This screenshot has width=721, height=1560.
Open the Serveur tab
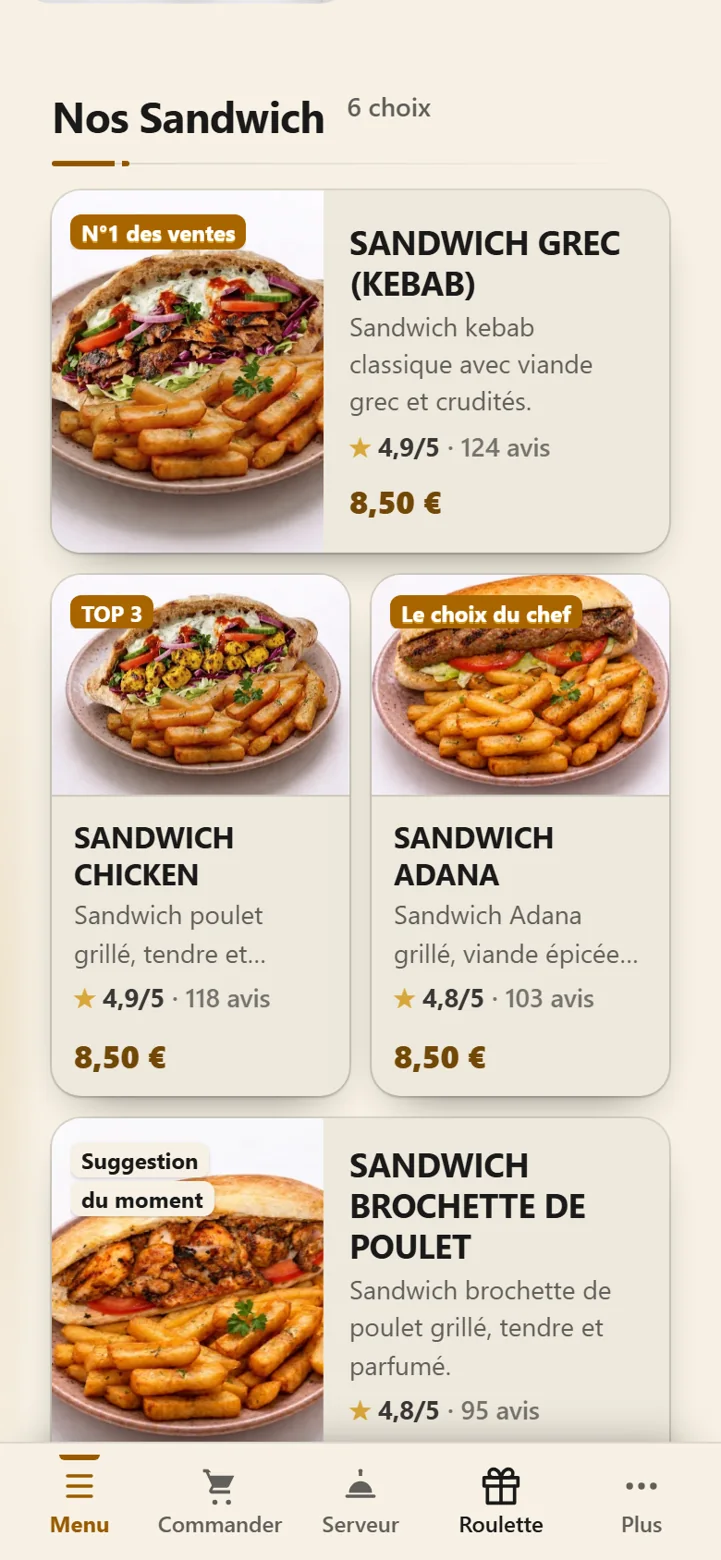[x=360, y=1500]
